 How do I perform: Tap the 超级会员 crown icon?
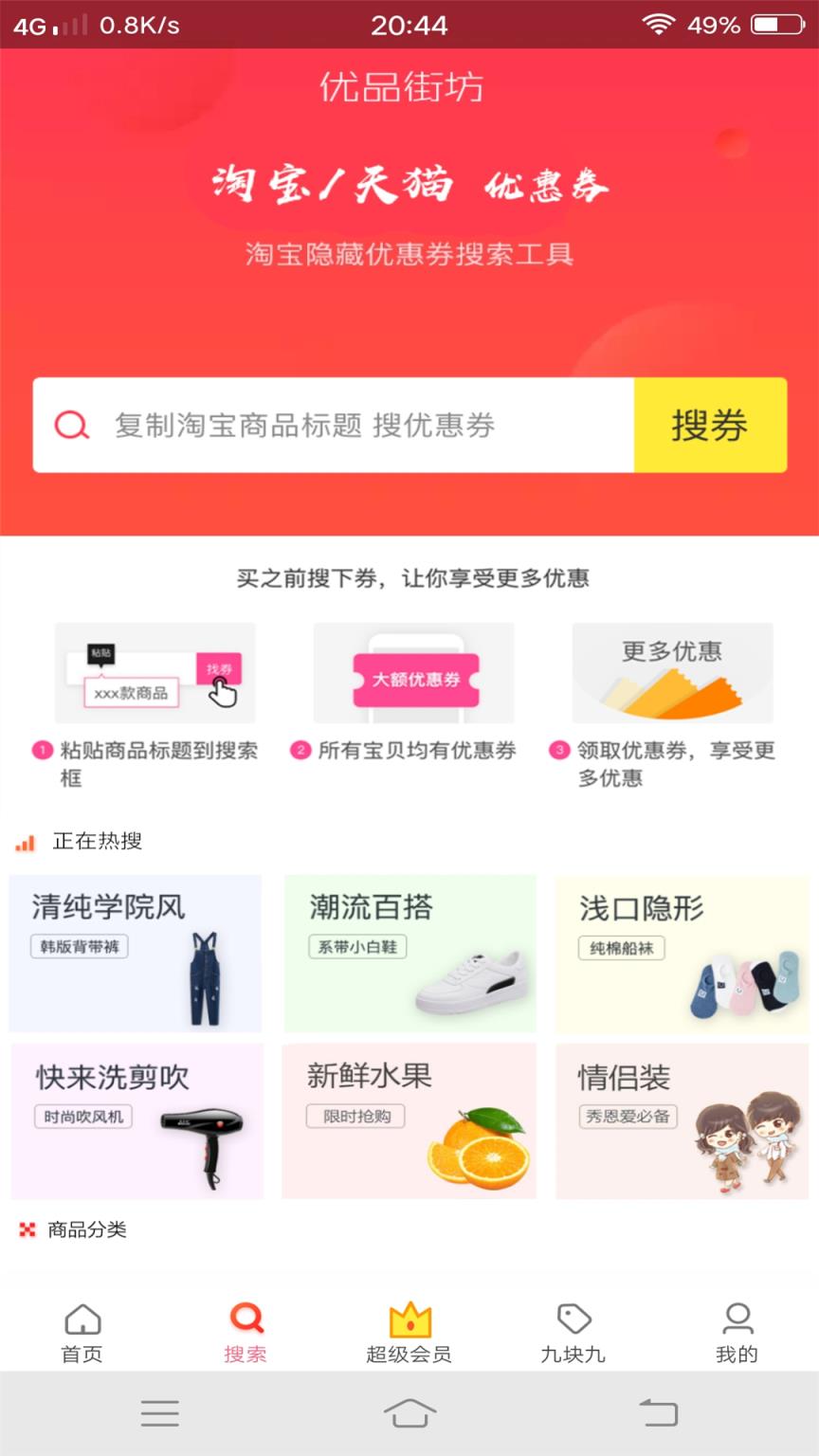pyautogui.click(x=409, y=1316)
